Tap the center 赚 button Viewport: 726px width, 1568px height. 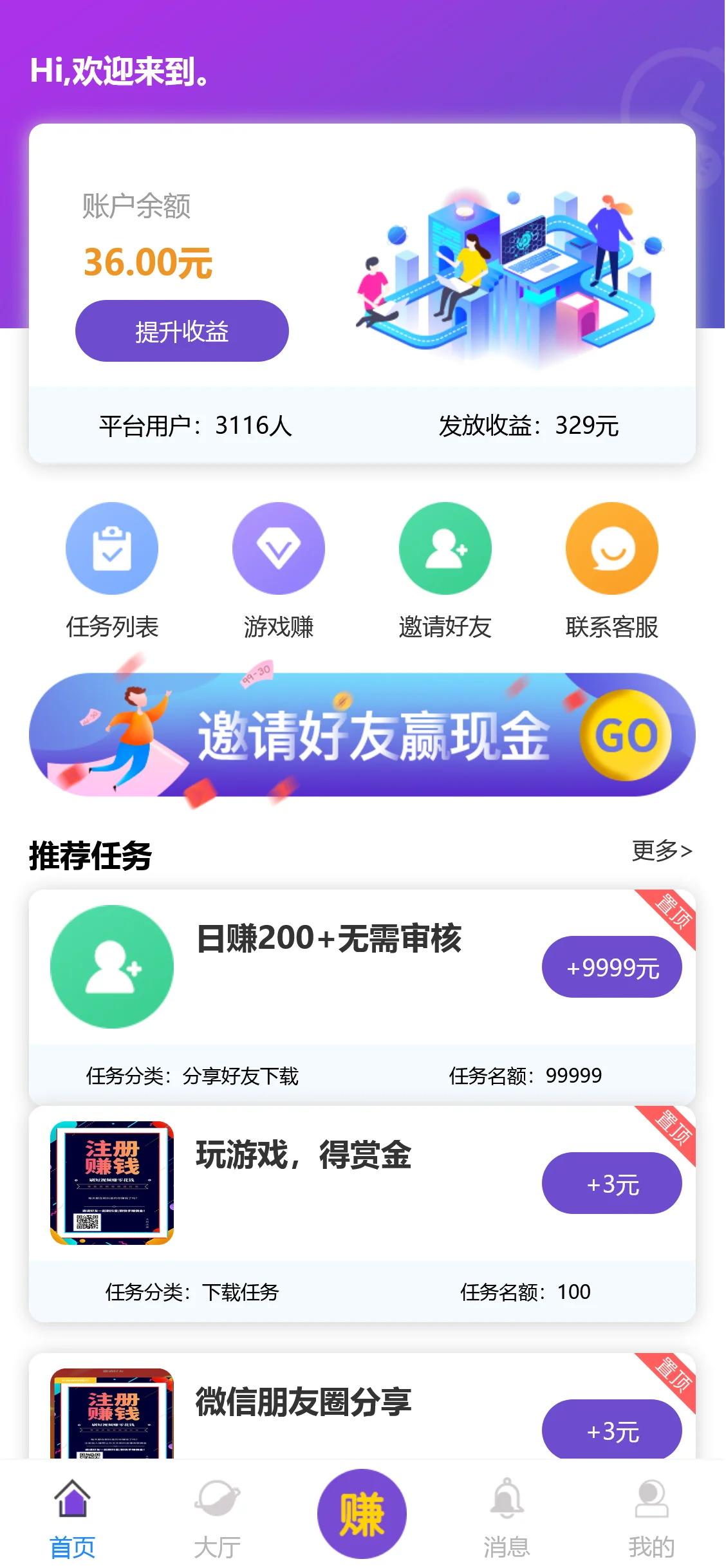tap(362, 1514)
